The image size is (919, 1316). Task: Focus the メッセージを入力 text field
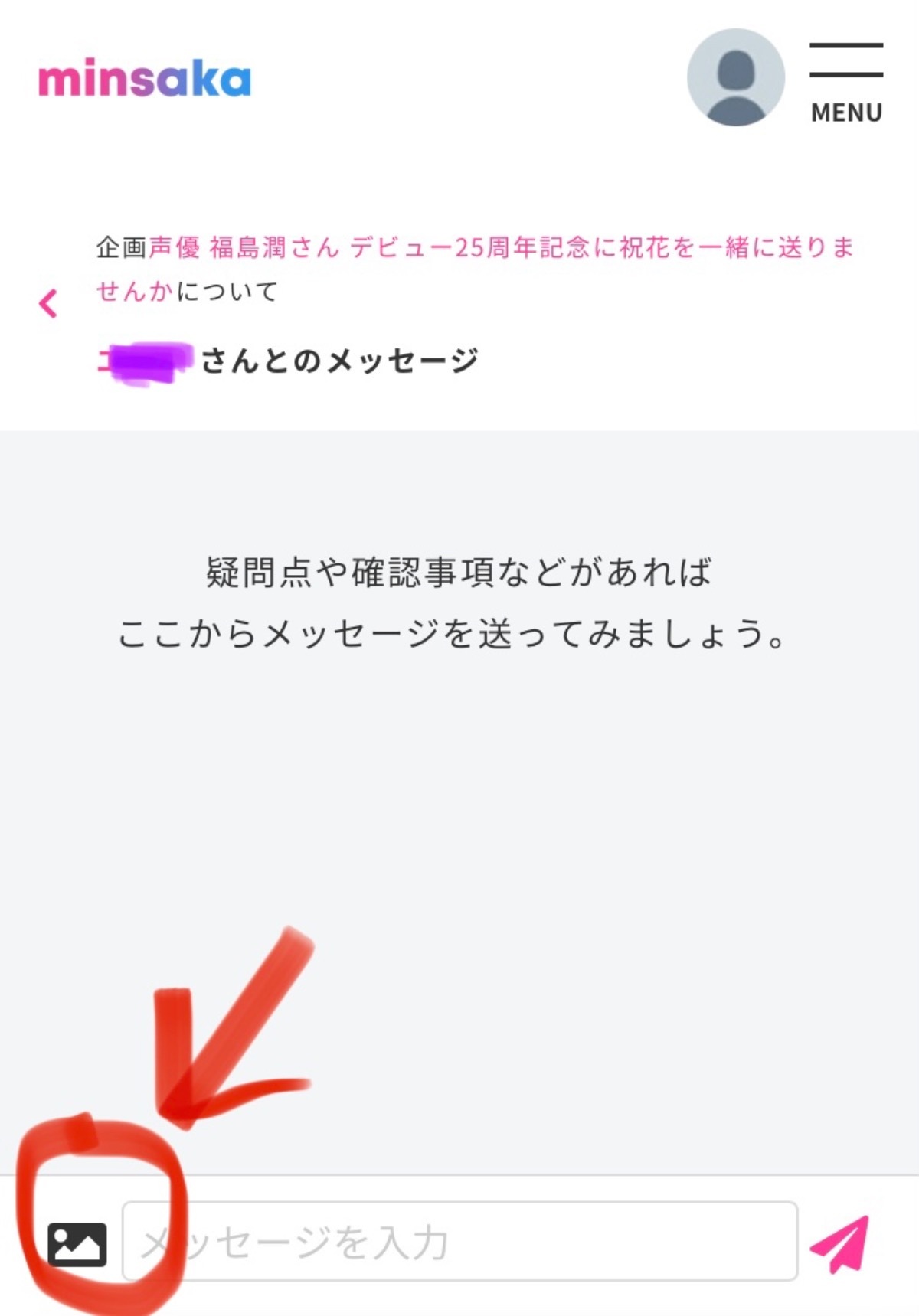tap(459, 1241)
